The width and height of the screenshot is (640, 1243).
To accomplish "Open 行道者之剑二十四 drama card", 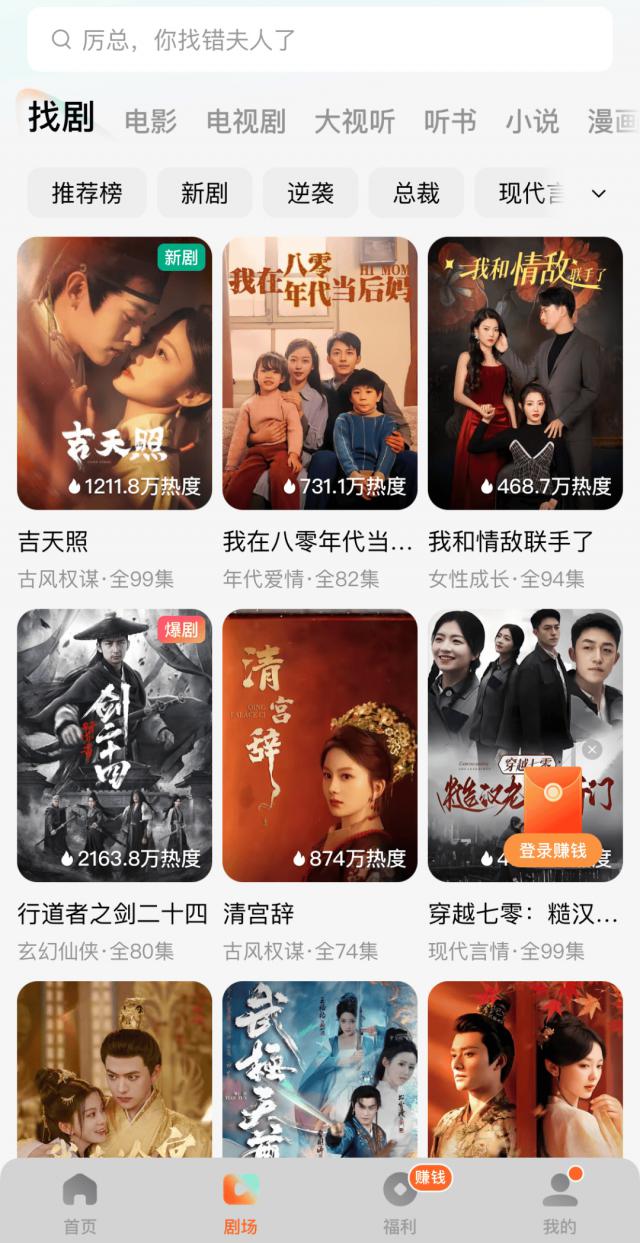I will (x=115, y=745).
